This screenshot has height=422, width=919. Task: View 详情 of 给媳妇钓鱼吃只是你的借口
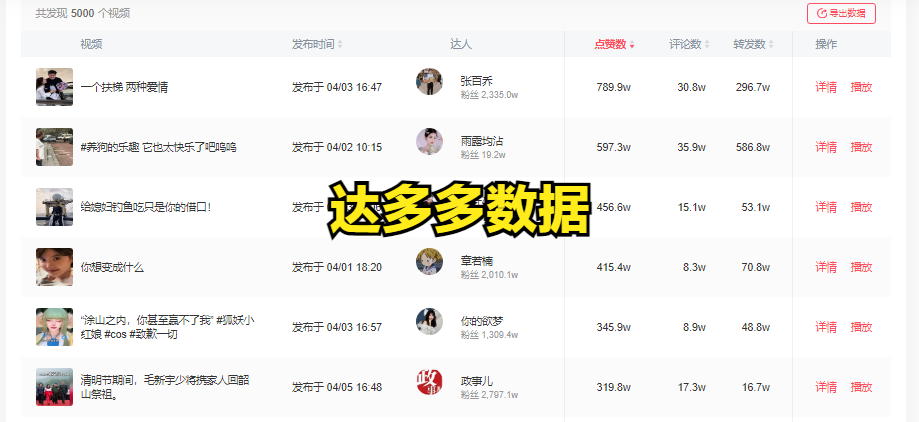click(826, 207)
